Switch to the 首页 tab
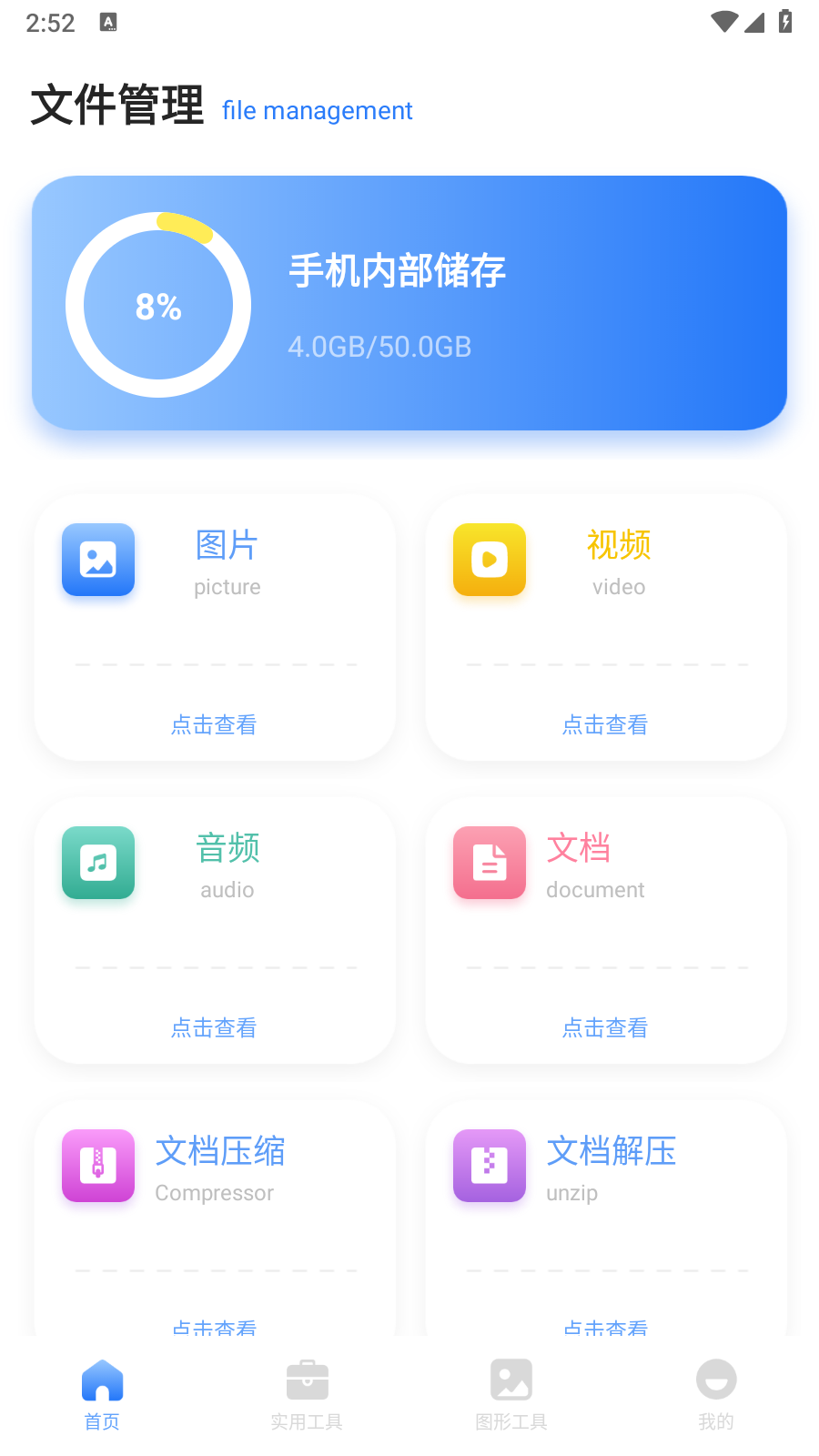Viewport: 819px width, 1456px height. (x=102, y=1392)
